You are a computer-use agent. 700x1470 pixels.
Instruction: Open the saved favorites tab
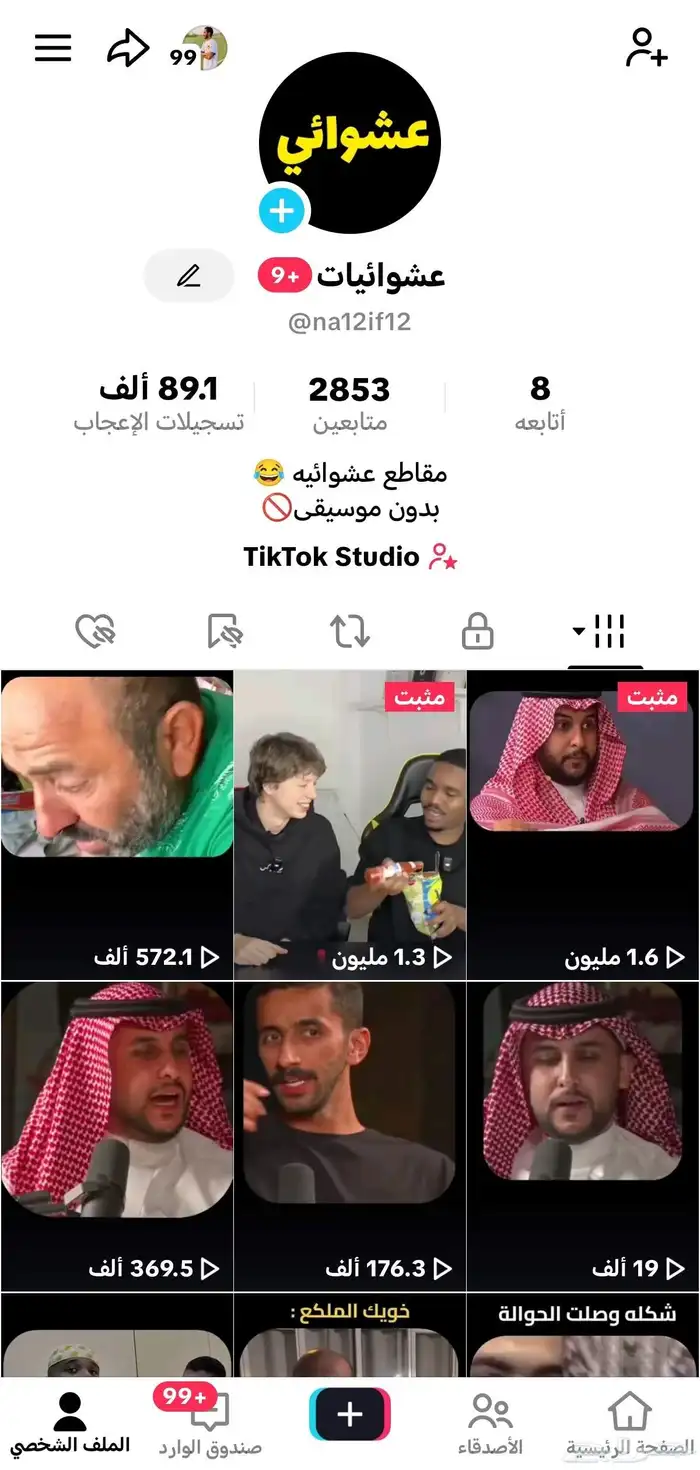click(224, 631)
